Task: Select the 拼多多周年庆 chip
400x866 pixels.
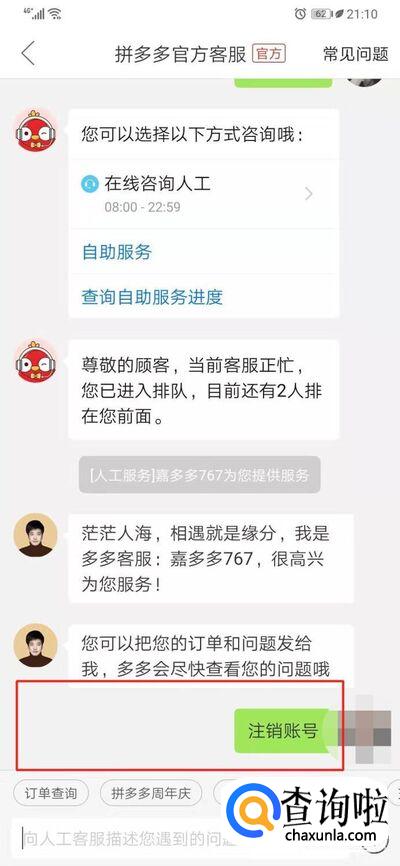Action: [151, 794]
